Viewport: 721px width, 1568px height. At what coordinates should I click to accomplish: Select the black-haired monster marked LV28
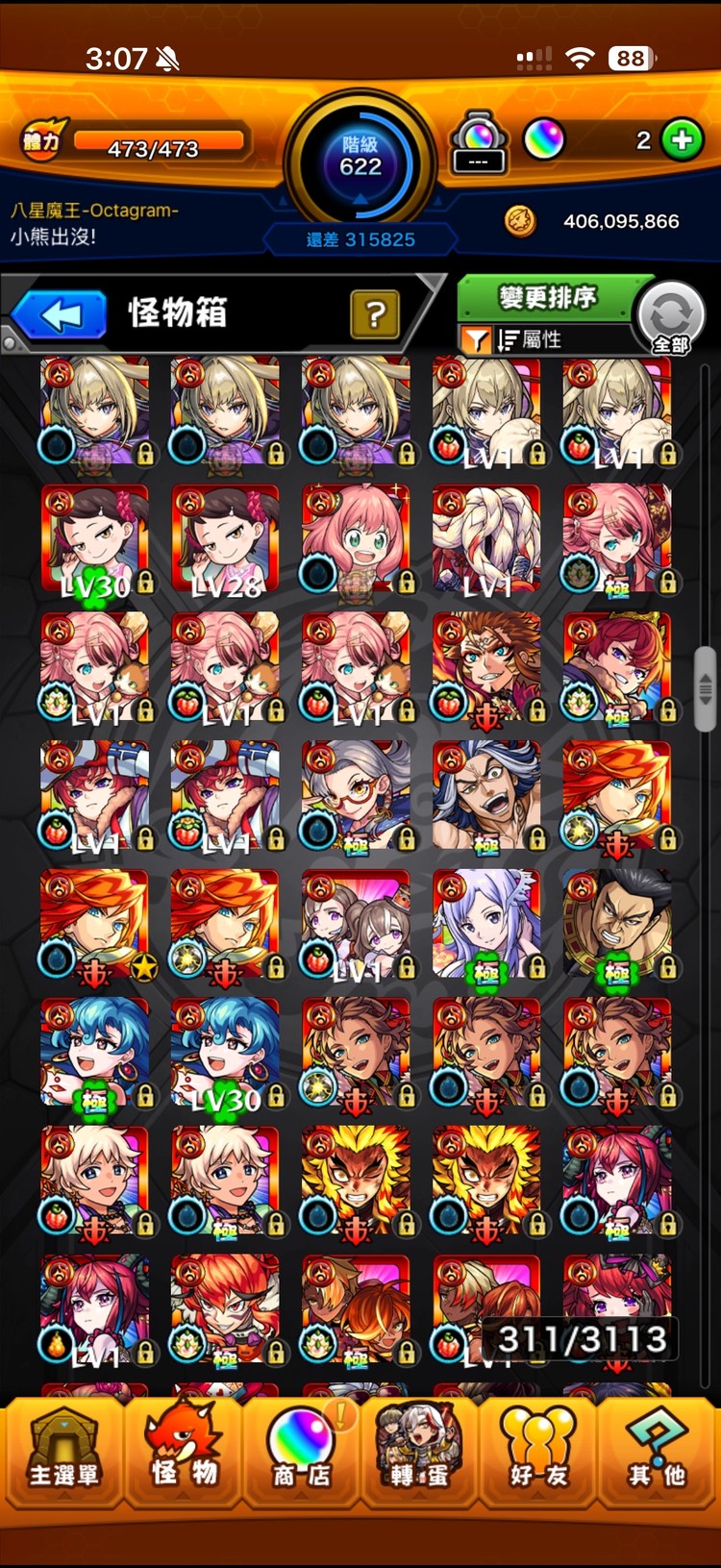[x=225, y=540]
